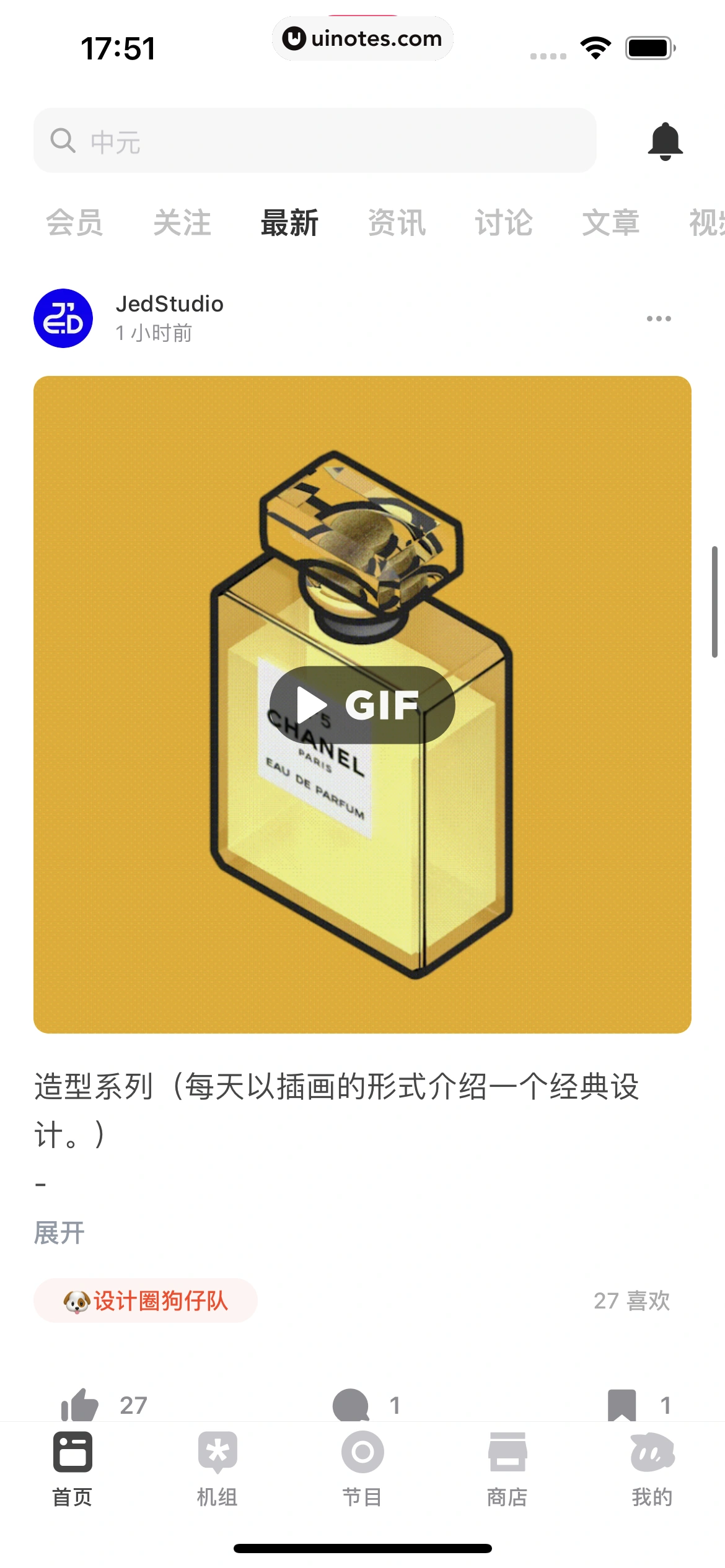725x1568 pixels.
Task: Play the Chanel perfume GIF
Action: click(362, 705)
